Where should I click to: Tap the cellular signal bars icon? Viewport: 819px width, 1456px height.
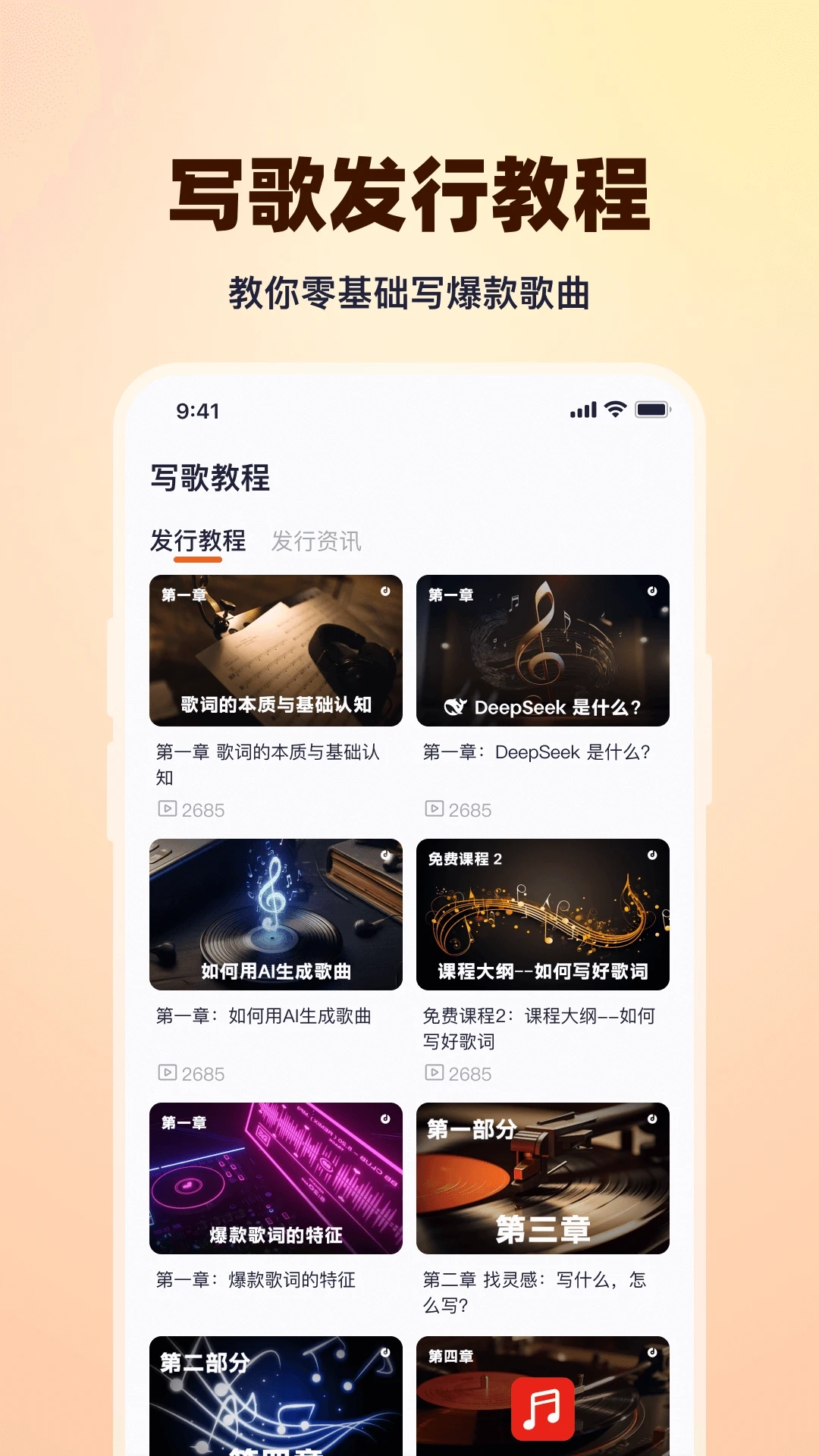pos(581,408)
